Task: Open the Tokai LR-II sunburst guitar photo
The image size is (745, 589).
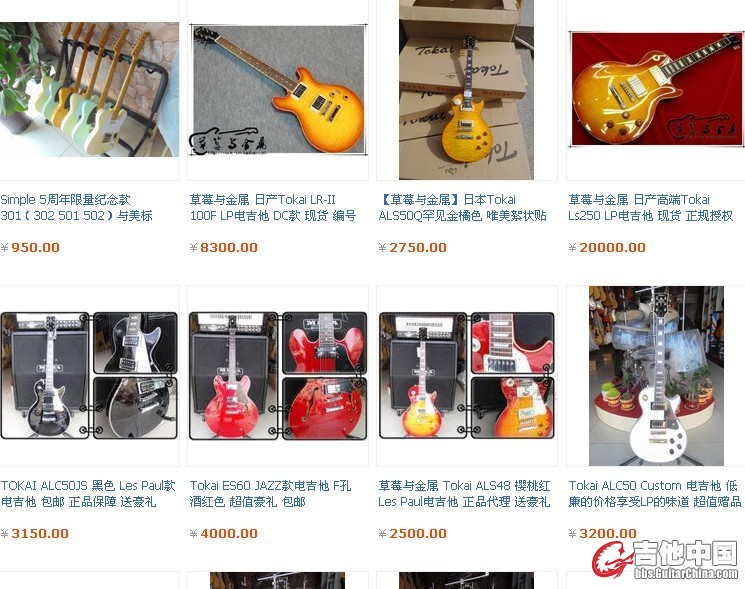Action: tap(278, 90)
